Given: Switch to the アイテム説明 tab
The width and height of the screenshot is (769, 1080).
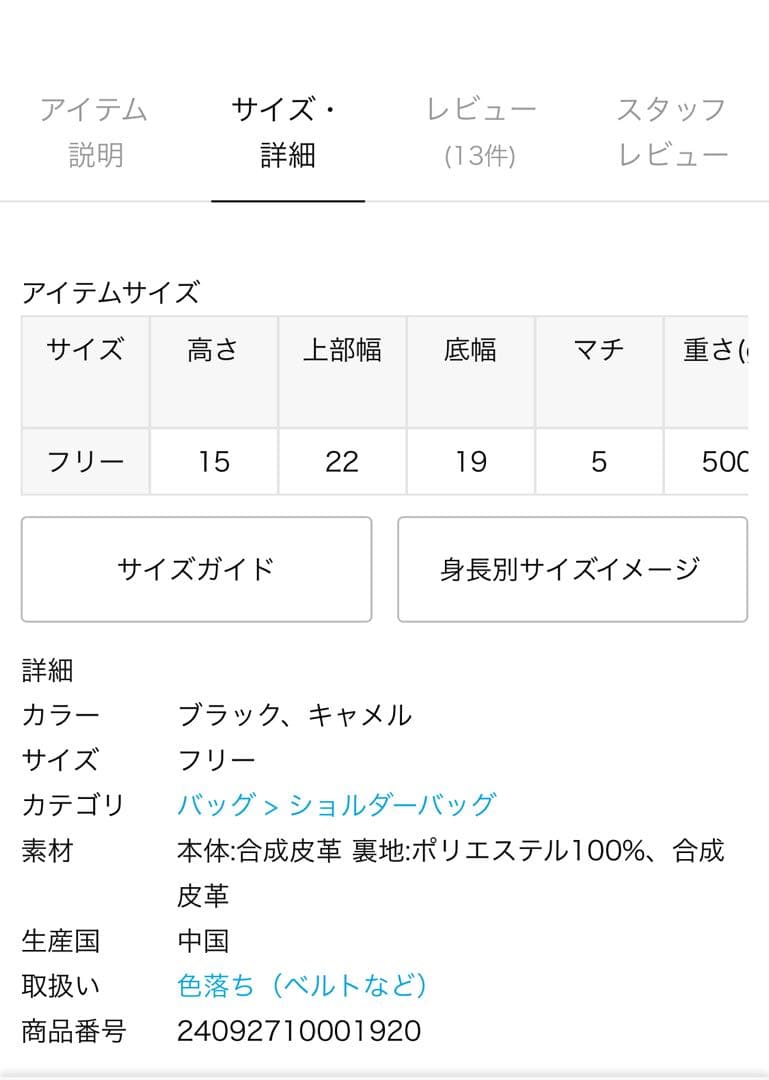Looking at the screenshot, I should [95, 132].
